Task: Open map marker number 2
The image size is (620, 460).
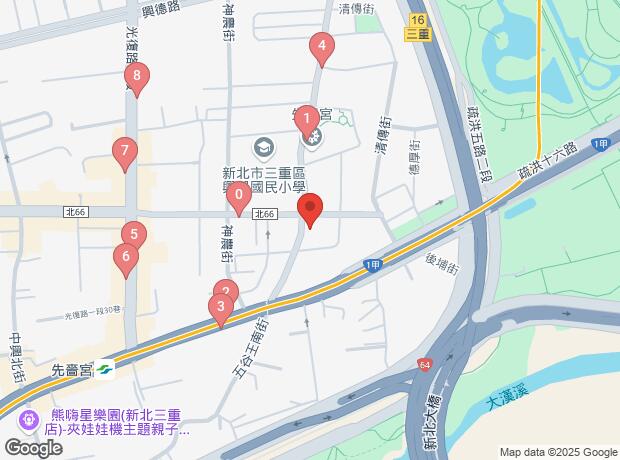Action: (226, 294)
